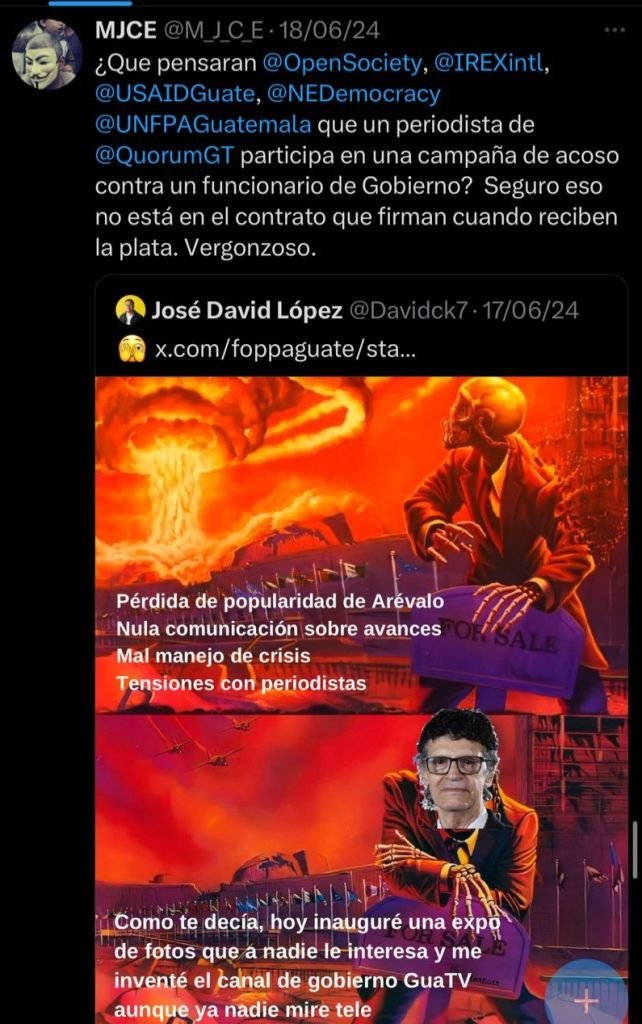Open the @UNFPAGuatemala mention
This screenshot has height=1024, width=642.
coord(203,126)
